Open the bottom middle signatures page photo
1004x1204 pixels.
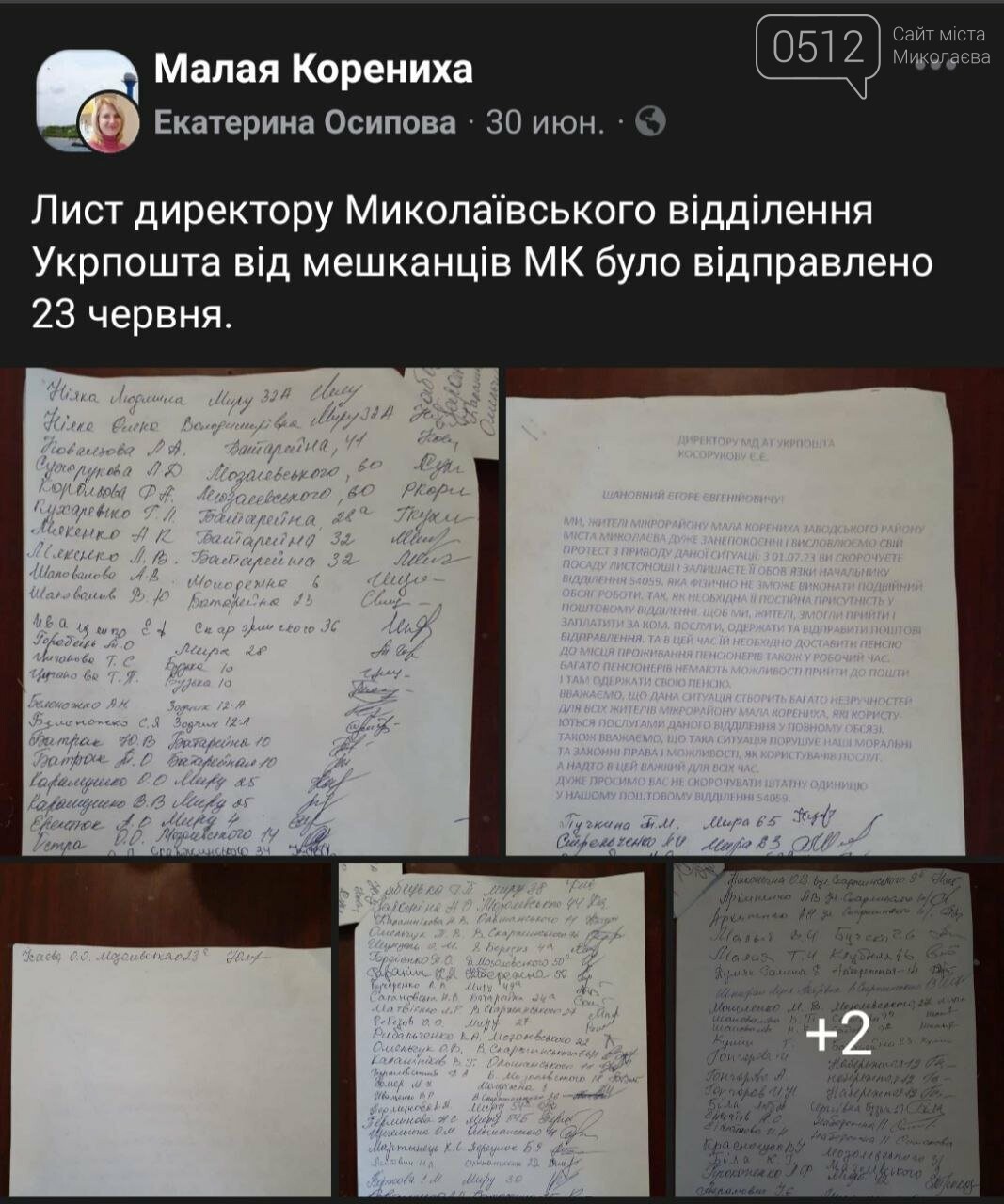point(504,1030)
